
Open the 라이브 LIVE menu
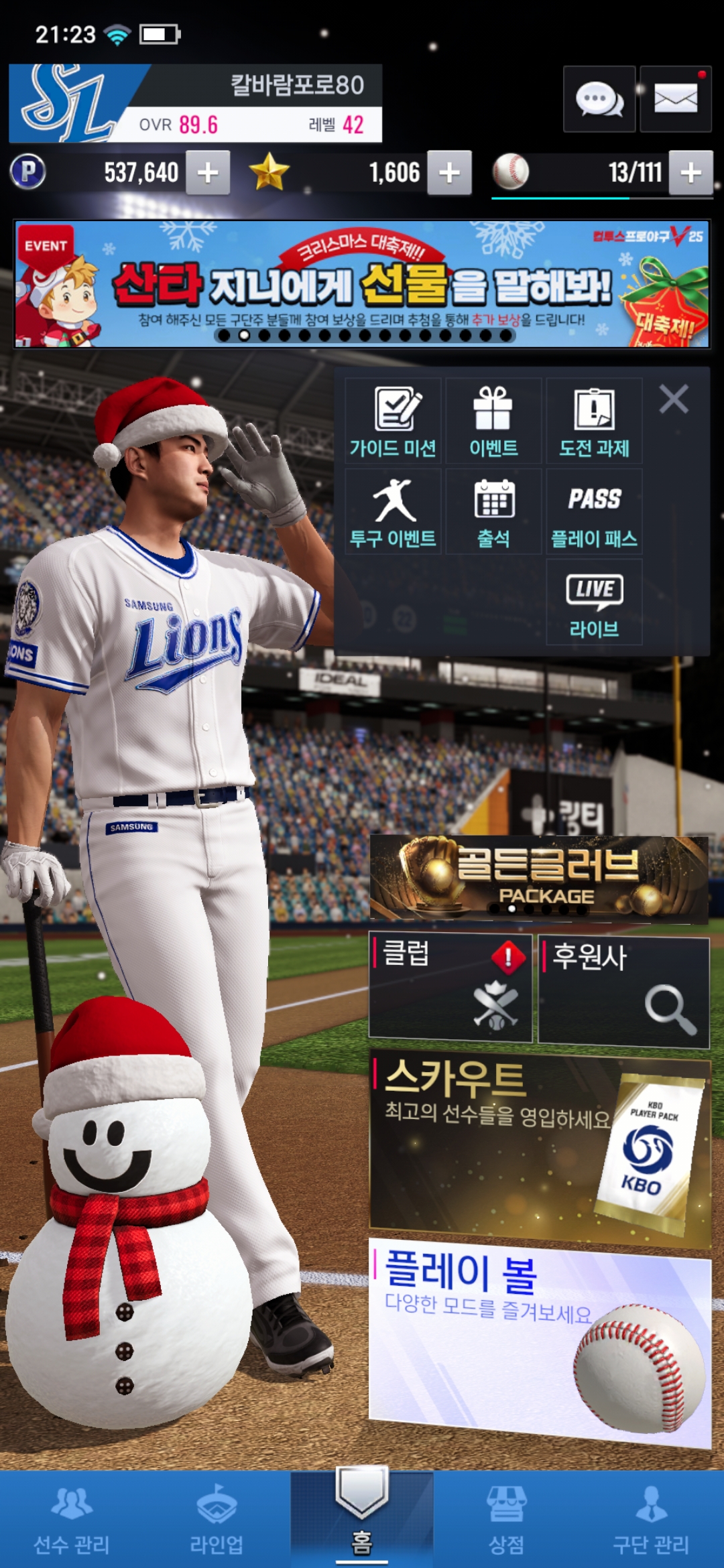(594, 602)
